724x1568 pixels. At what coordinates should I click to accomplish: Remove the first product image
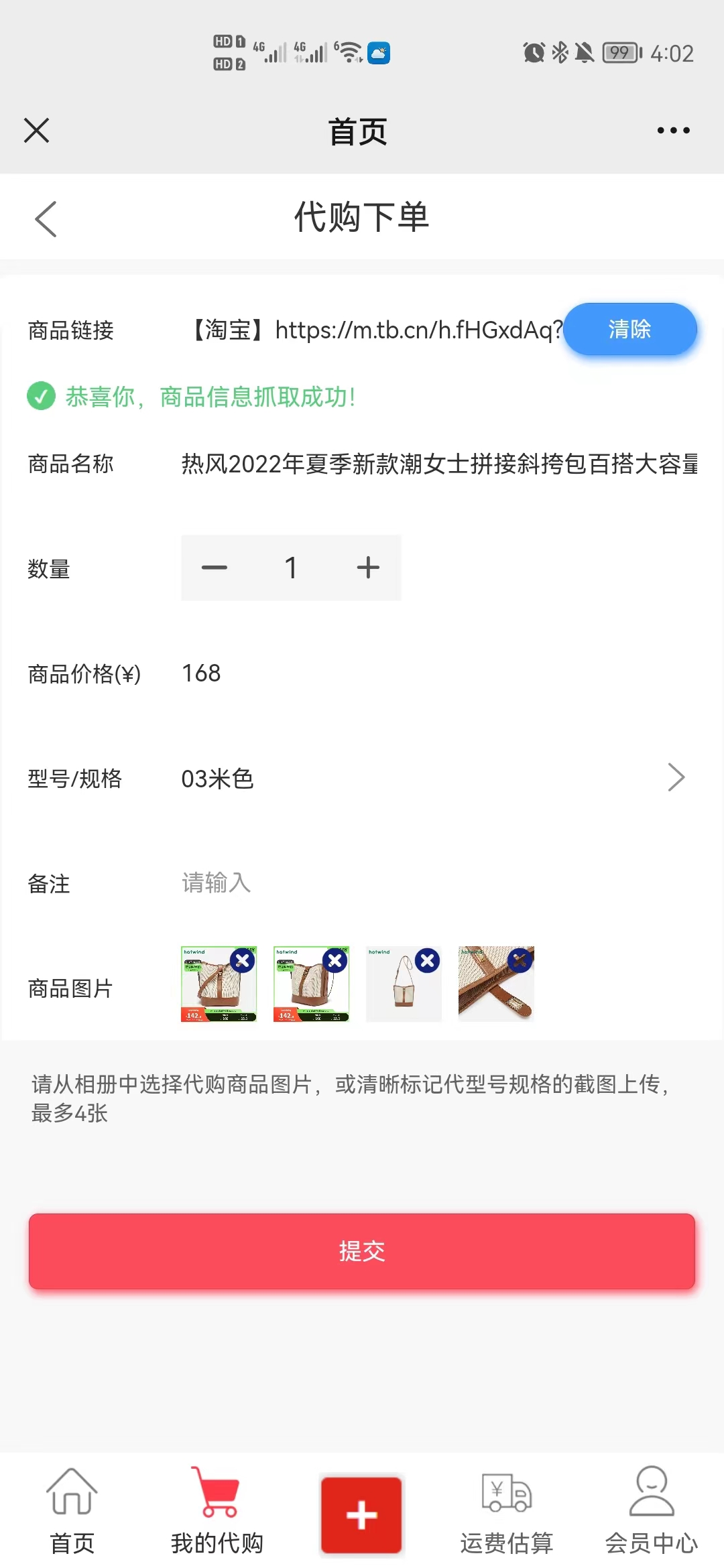click(243, 961)
